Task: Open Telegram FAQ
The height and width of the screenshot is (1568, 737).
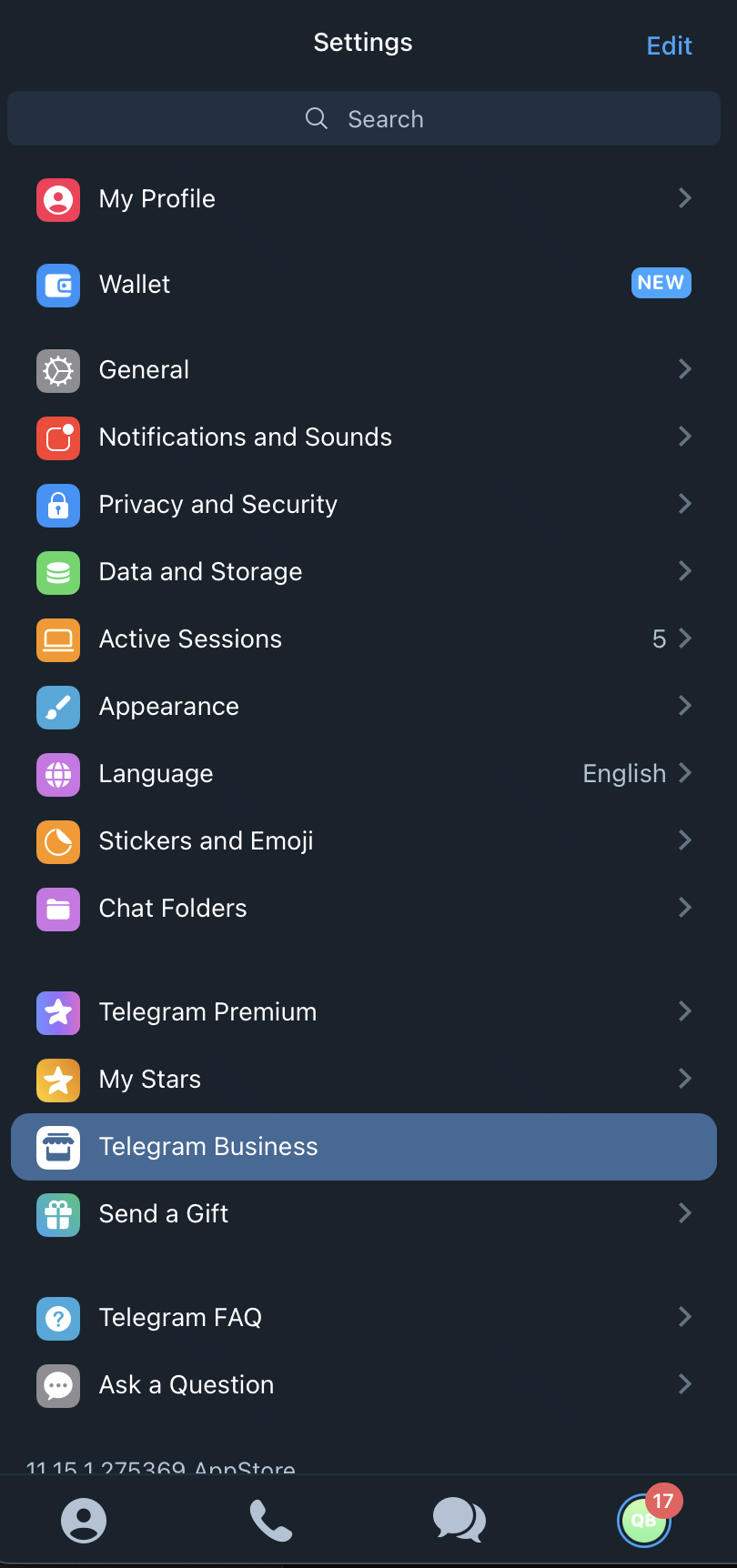Action: point(364,1317)
